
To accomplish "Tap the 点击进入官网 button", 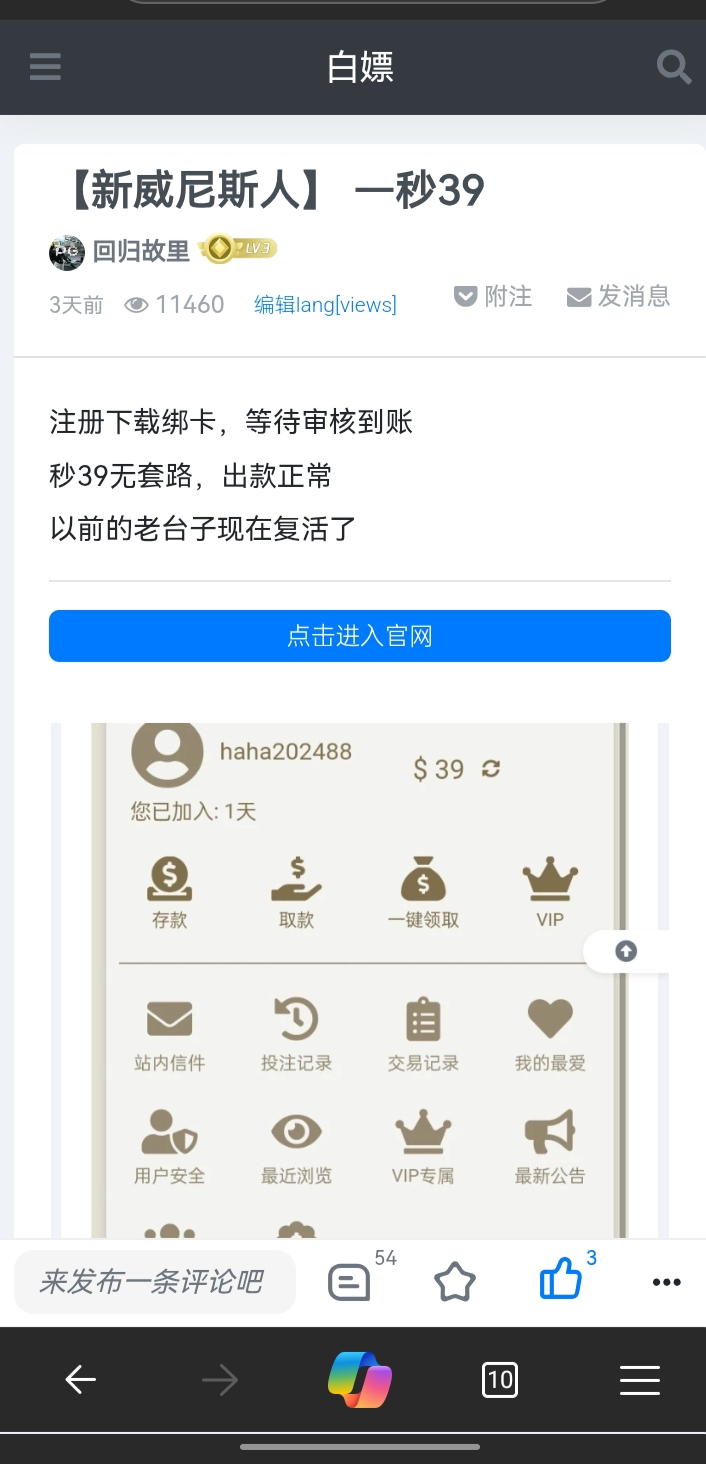I will [360, 636].
